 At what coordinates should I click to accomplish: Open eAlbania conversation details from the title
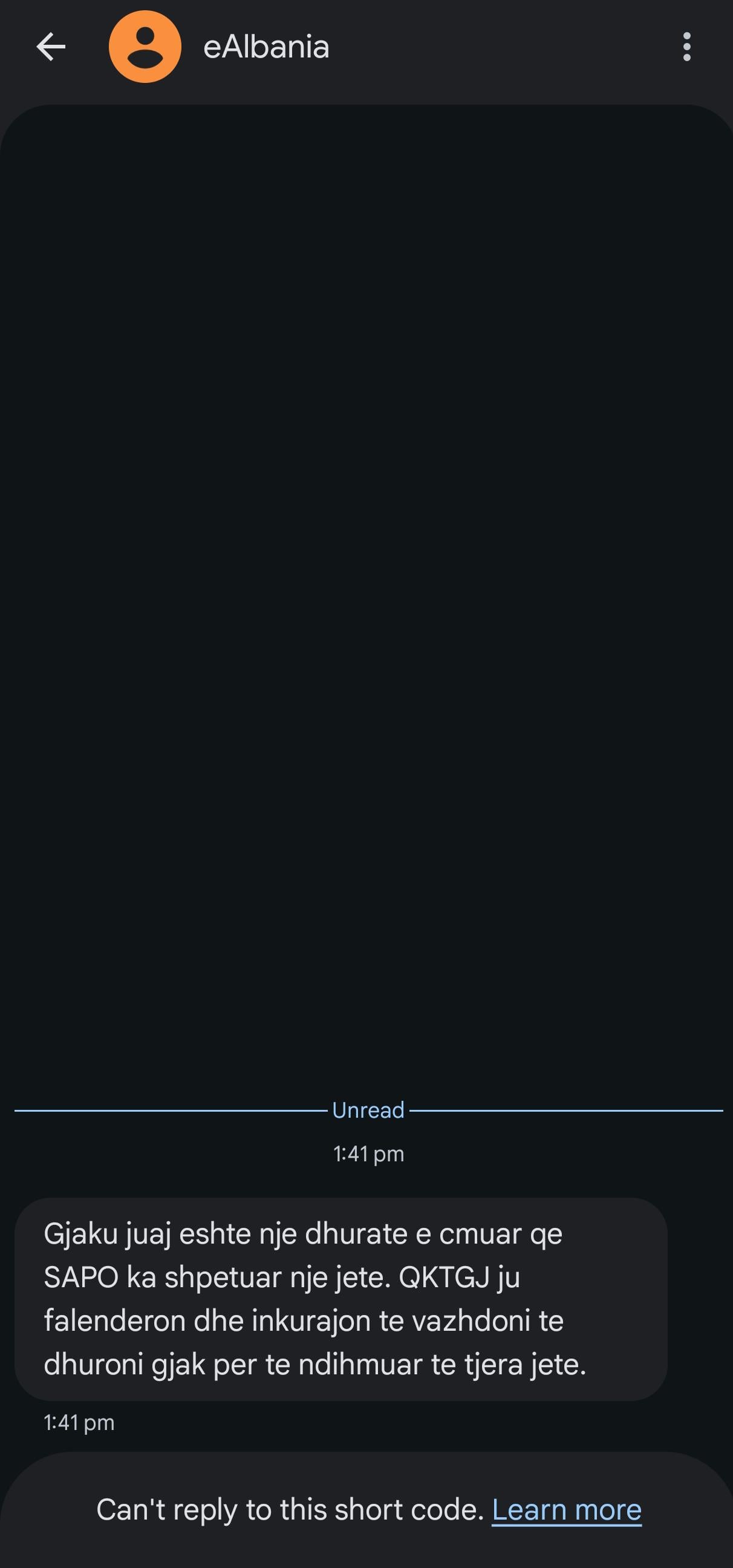[267, 47]
